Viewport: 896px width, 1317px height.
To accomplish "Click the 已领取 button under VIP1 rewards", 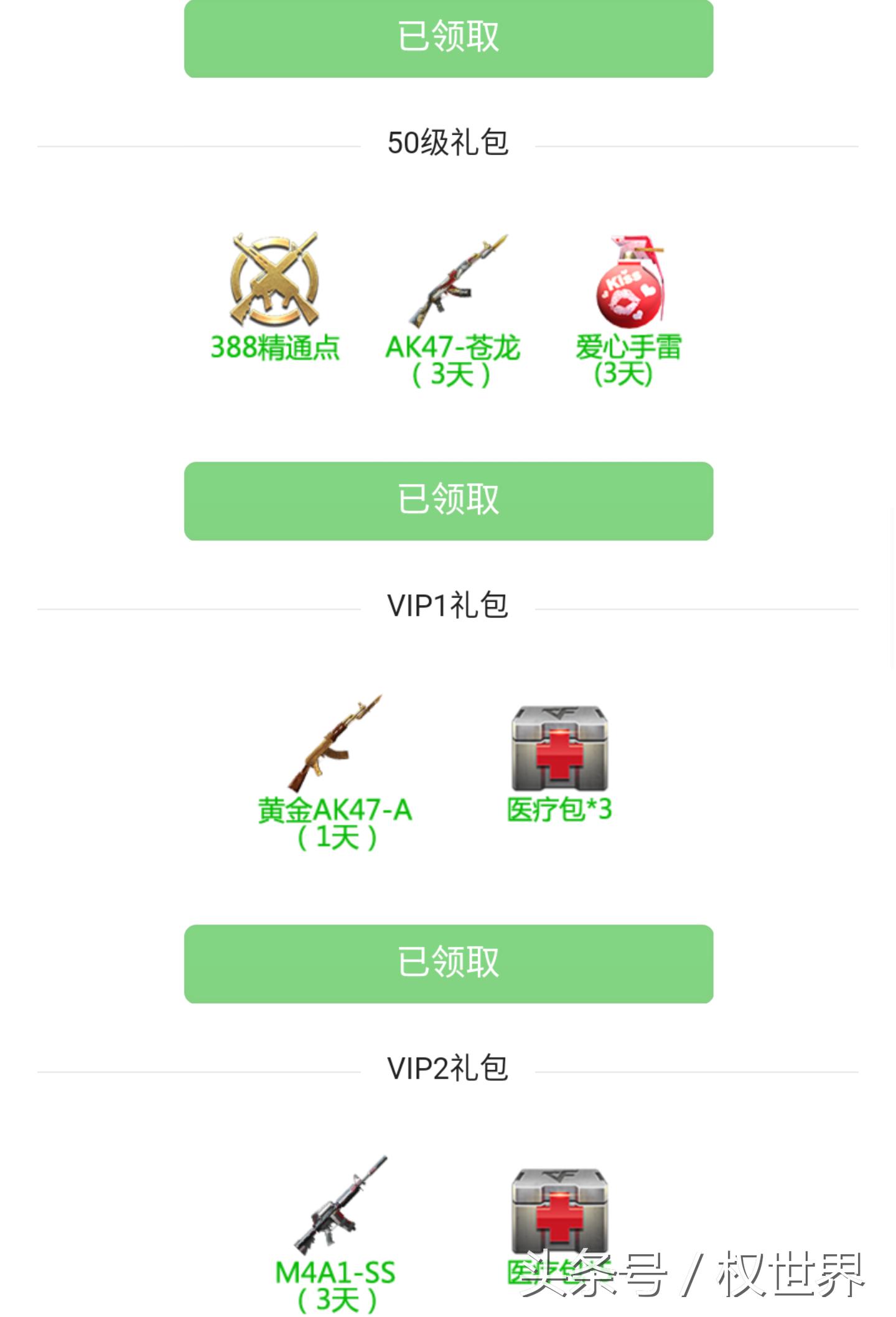I will [x=447, y=964].
